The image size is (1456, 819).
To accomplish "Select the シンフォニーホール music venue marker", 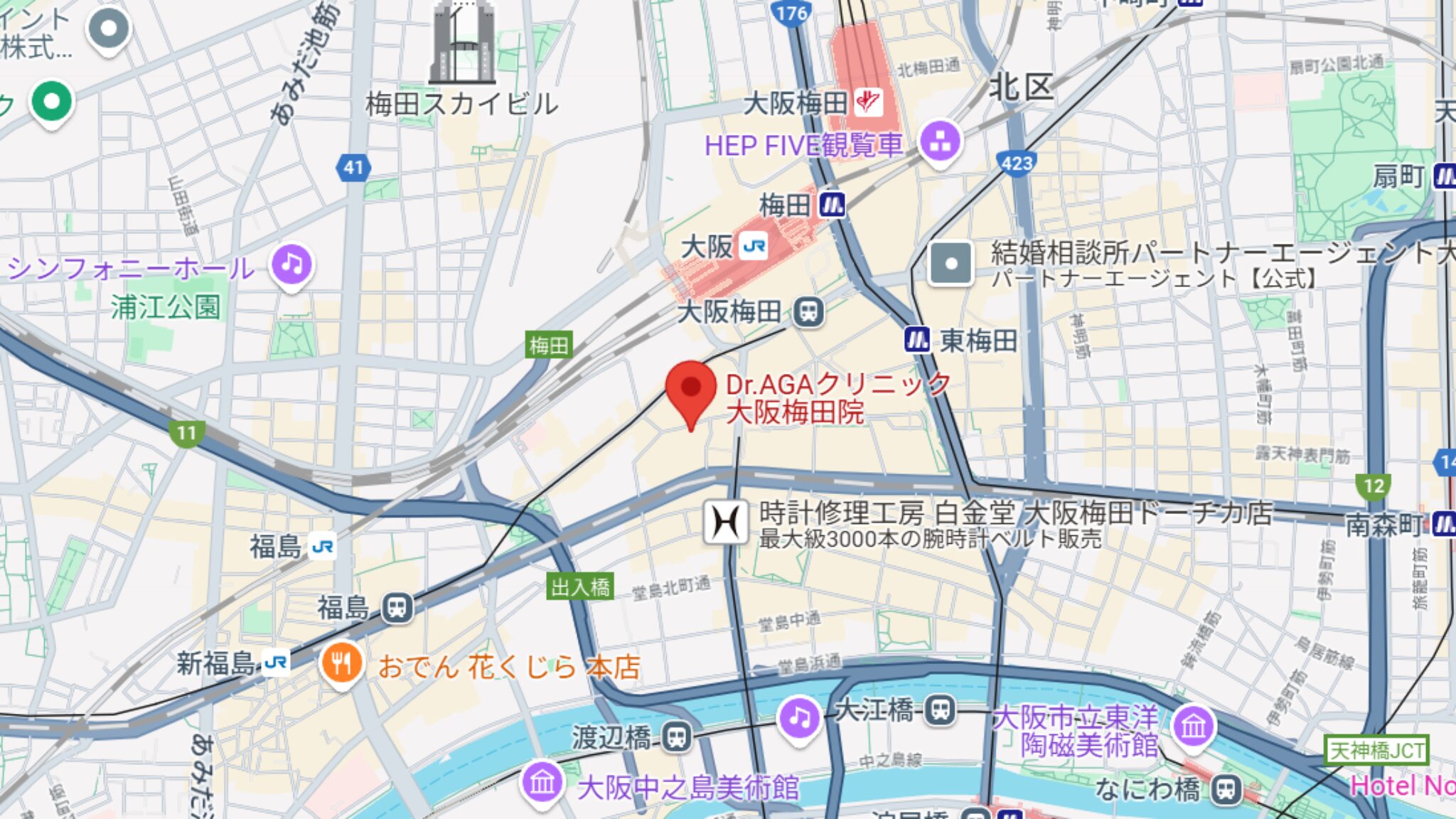I will pos(291,266).
